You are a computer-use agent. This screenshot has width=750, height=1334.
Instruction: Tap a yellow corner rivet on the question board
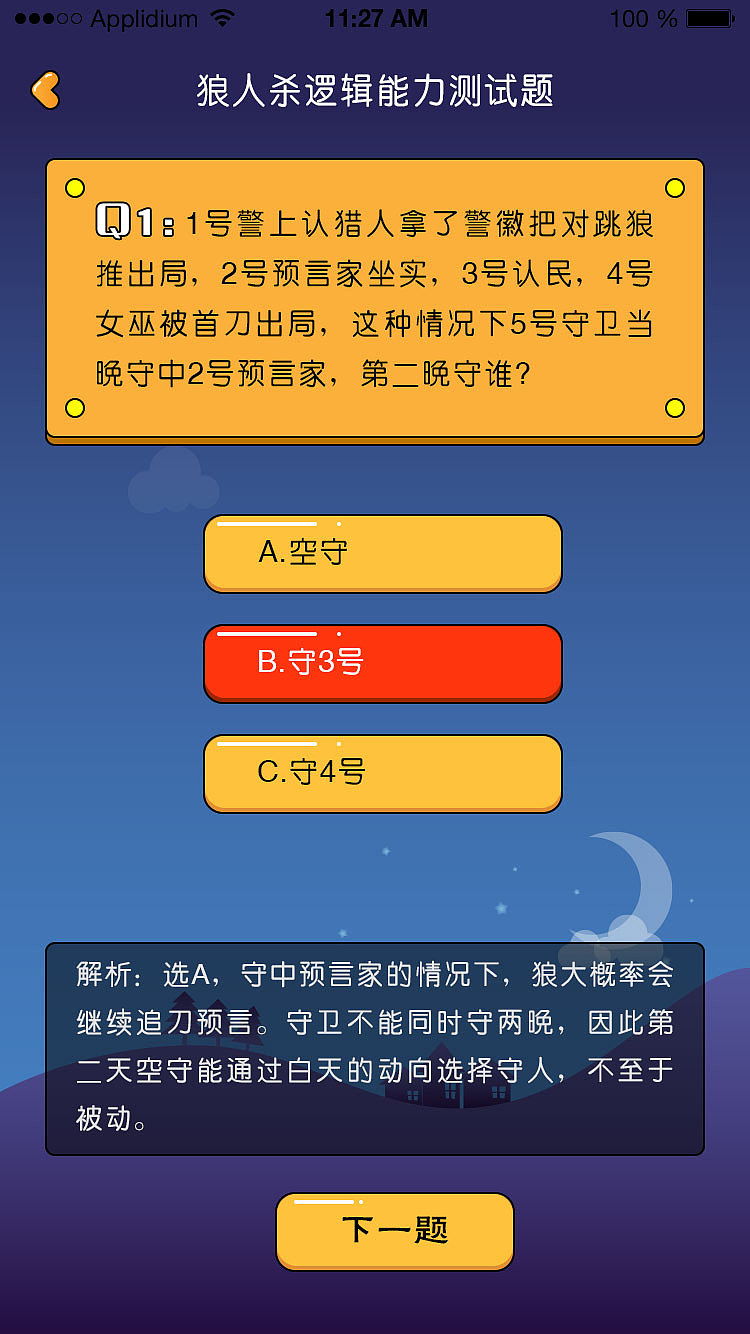click(73, 186)
